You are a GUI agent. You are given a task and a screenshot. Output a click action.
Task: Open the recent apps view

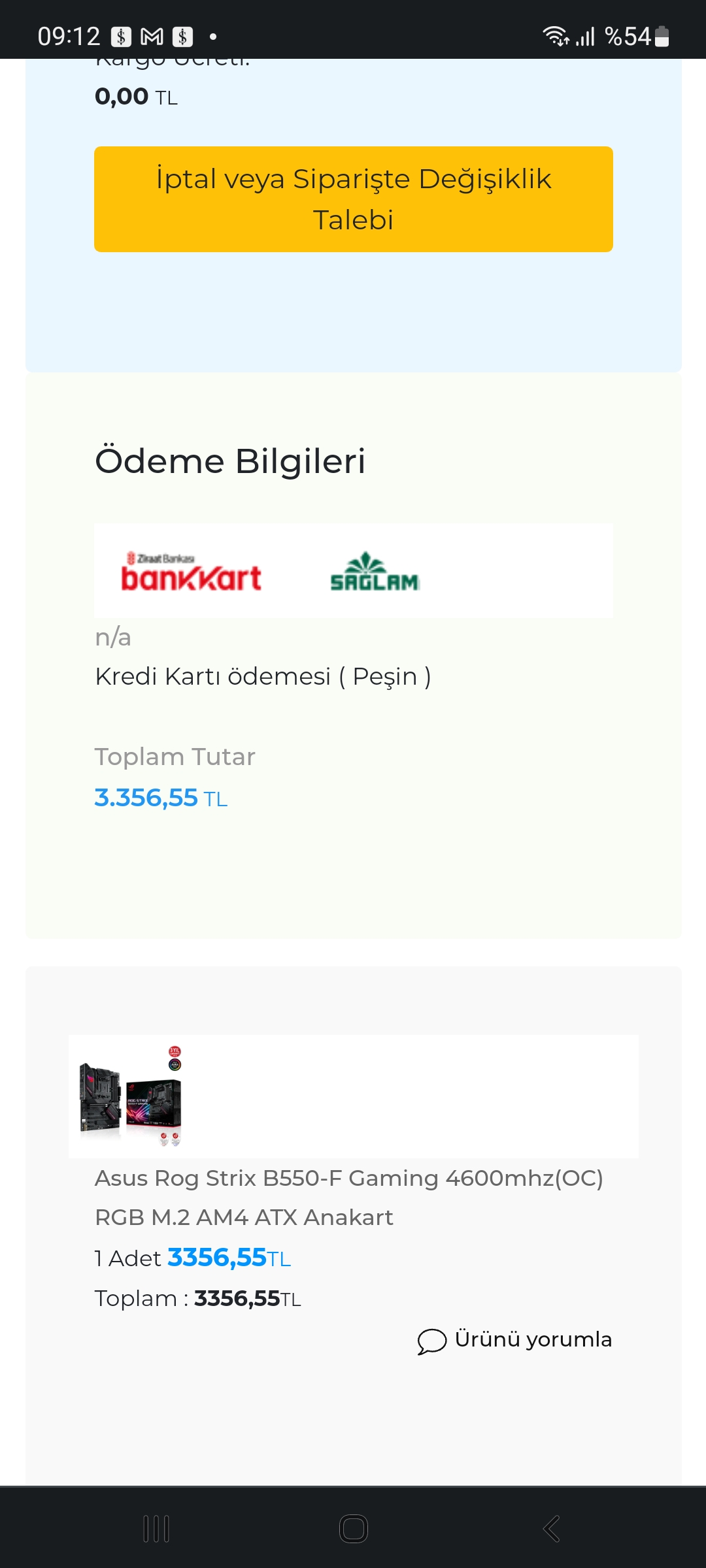[x=156, y=1529]
